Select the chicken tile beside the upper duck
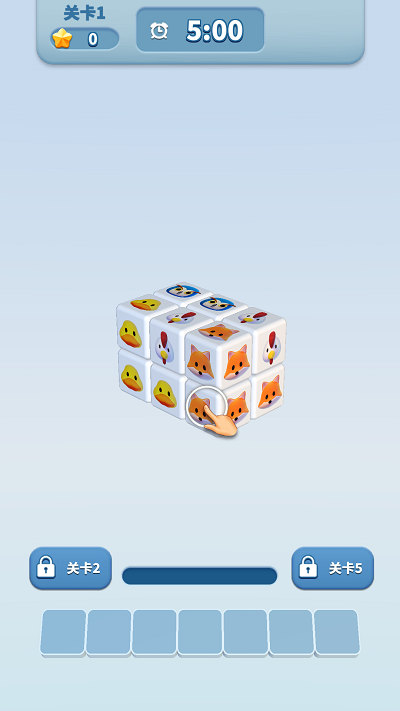 (x=164, y=348)
